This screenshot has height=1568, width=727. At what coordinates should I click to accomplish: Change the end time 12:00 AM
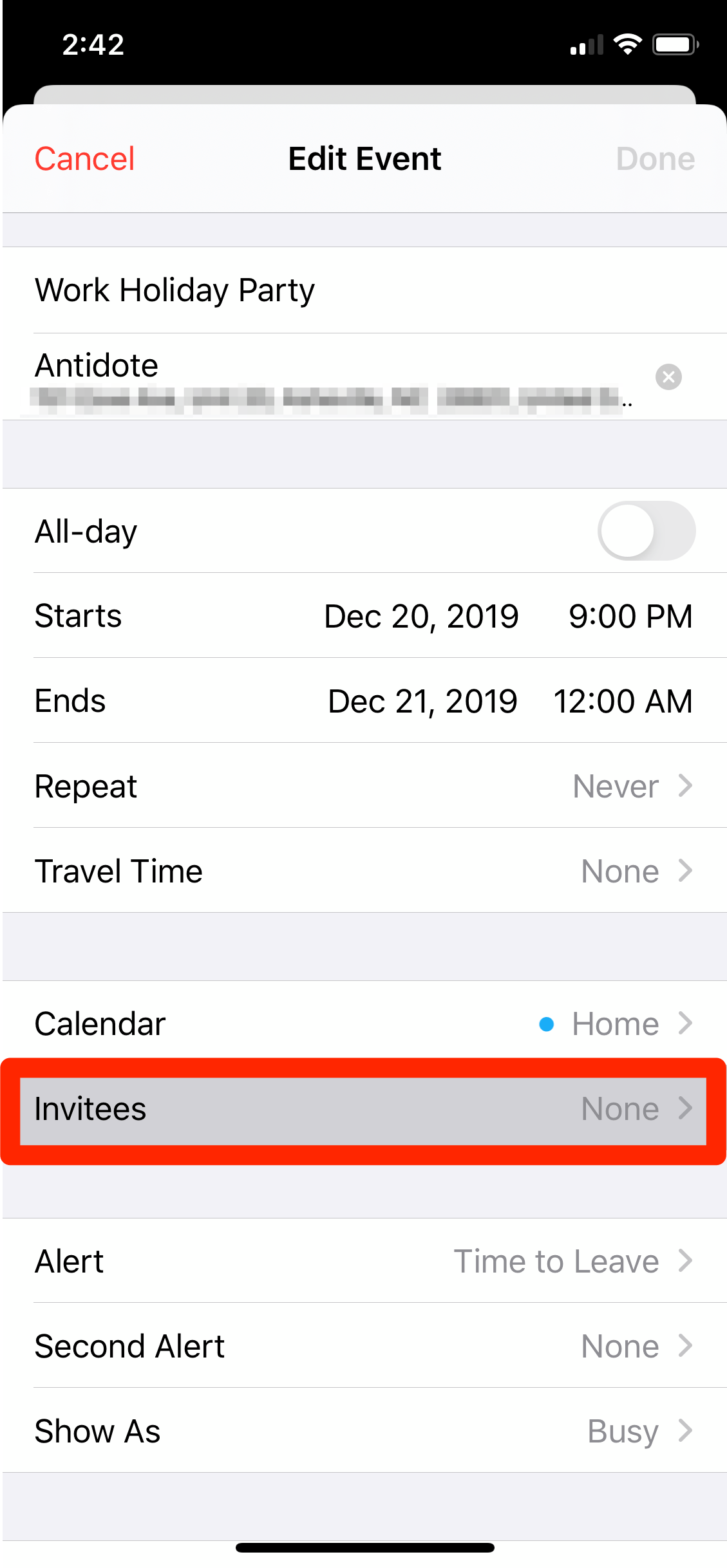(623, 701)
